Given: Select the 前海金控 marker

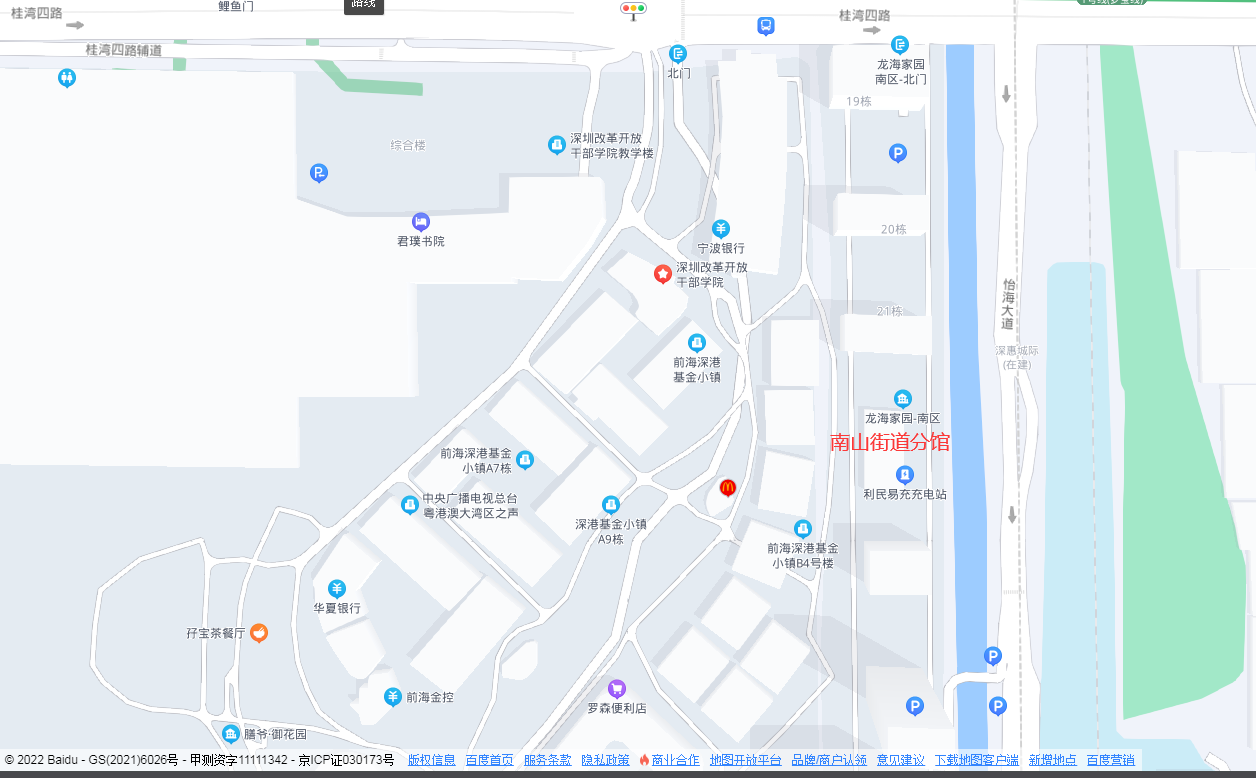Looking at the screenshot, I should [x=392, y=696].
